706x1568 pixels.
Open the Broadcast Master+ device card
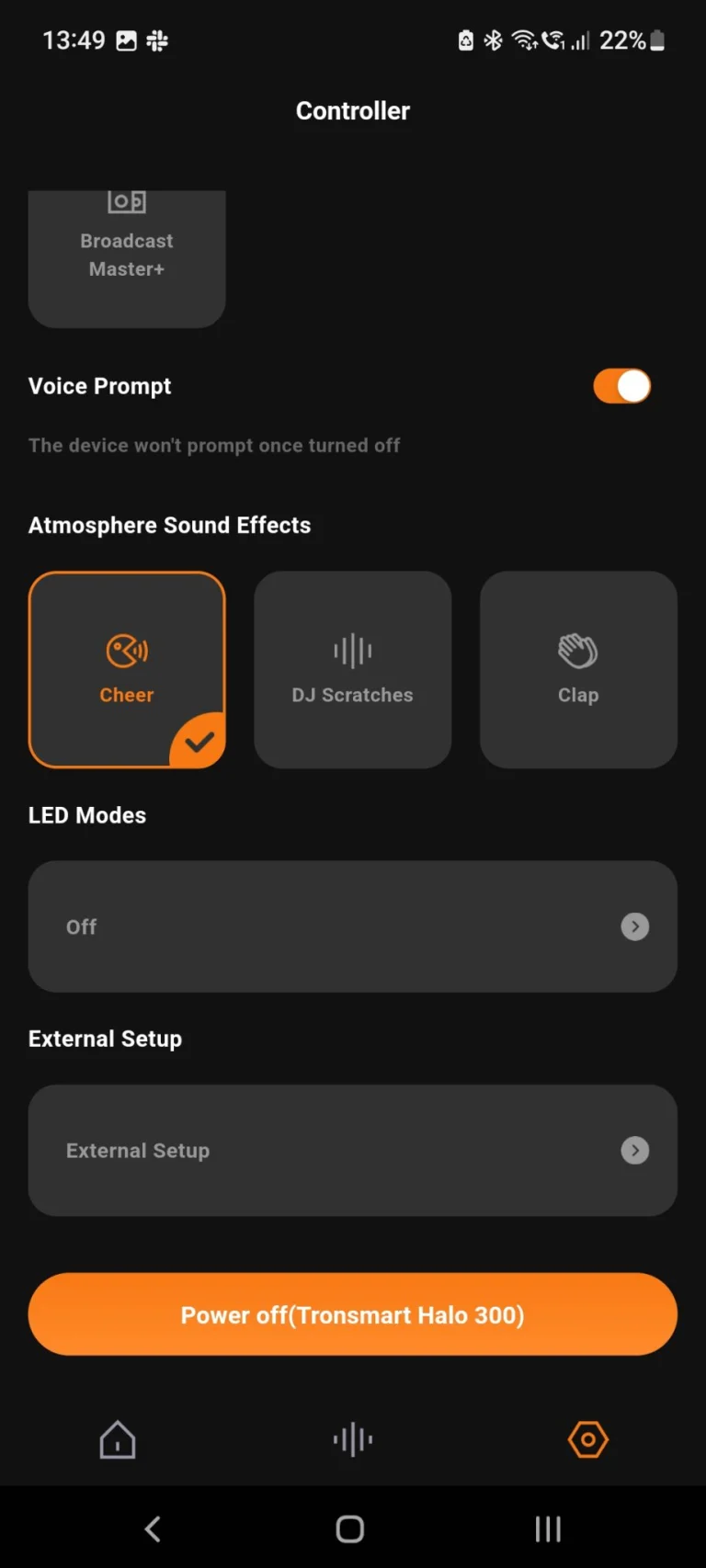pos(126,258)
